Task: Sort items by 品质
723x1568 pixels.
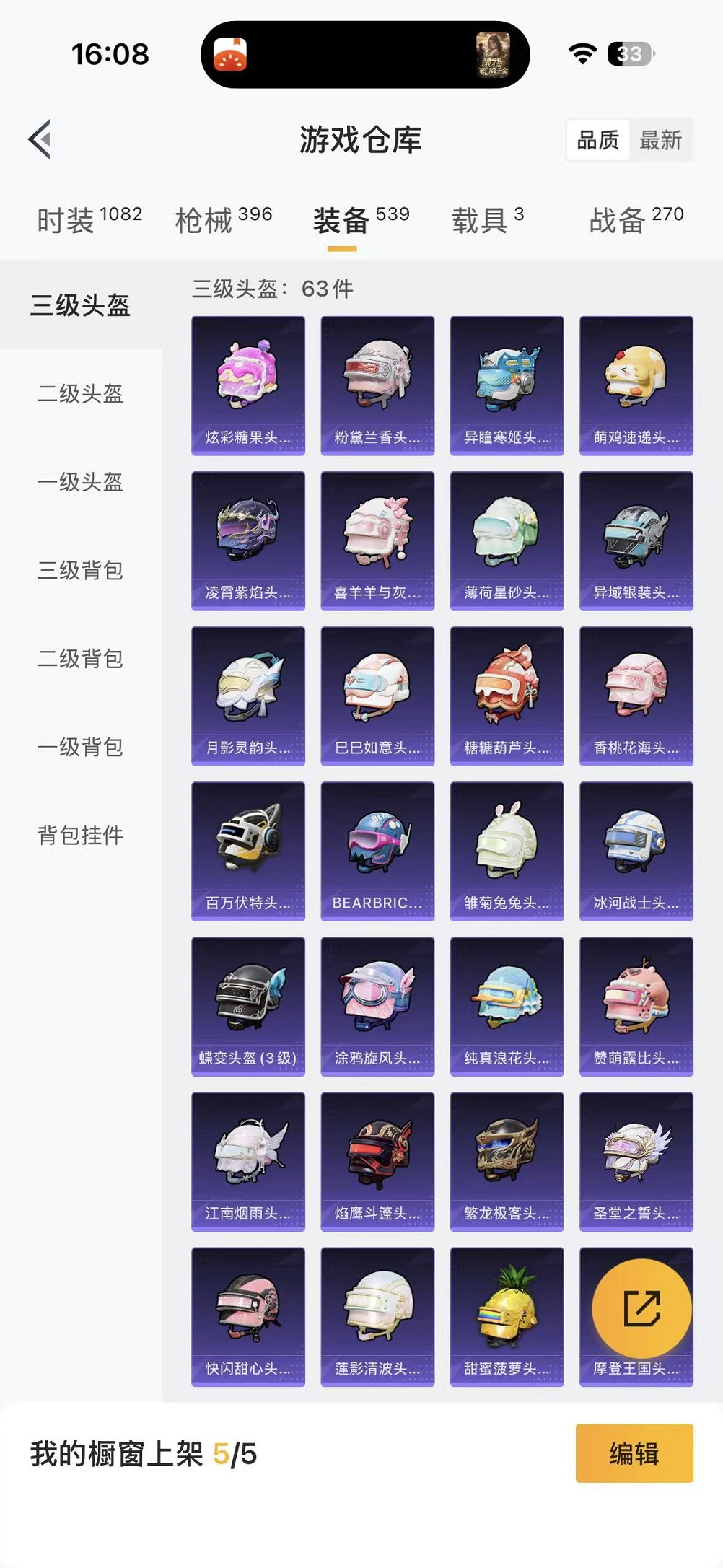Action: pyautogui.click(x=597, y=140)
